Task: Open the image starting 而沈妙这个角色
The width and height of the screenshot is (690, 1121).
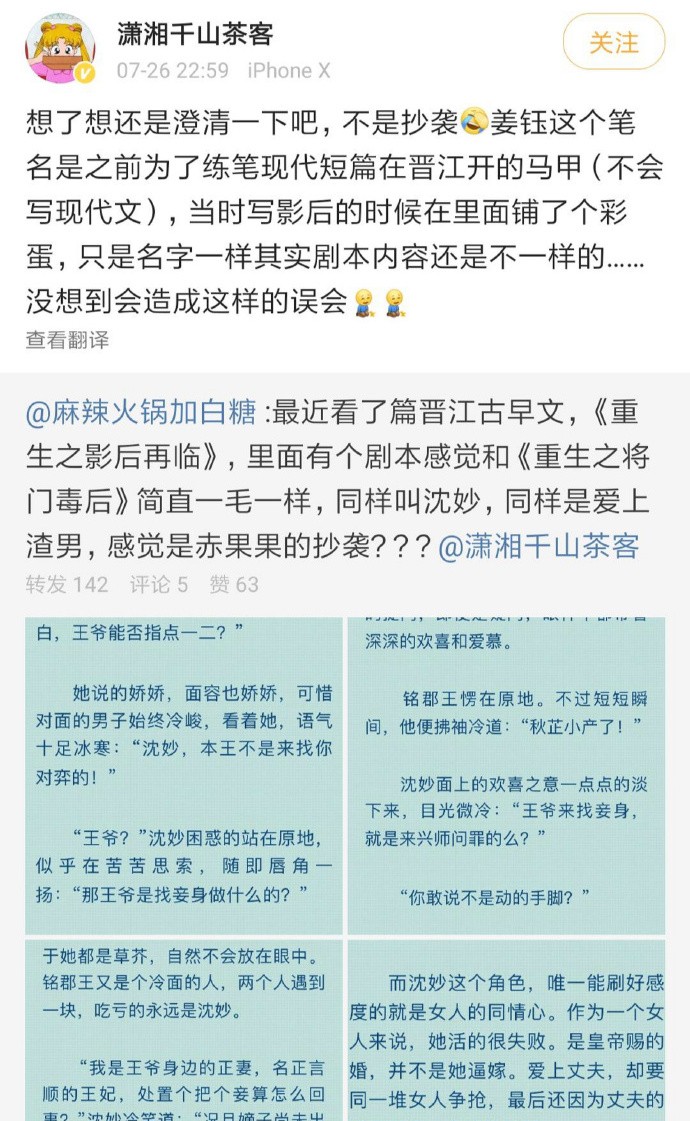Action: (506, 1030)
